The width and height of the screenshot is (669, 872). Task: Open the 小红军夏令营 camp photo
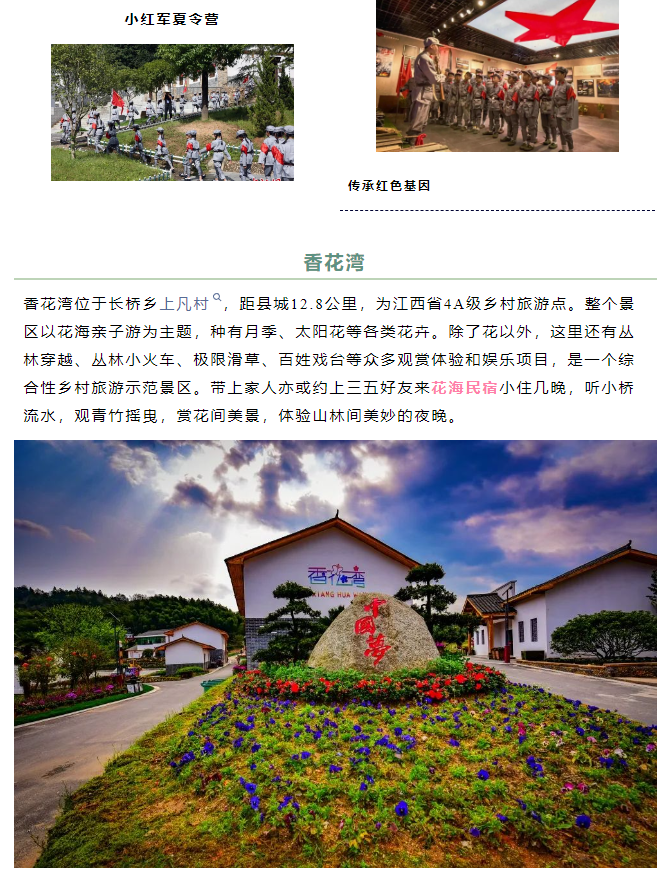coord(172,112)
